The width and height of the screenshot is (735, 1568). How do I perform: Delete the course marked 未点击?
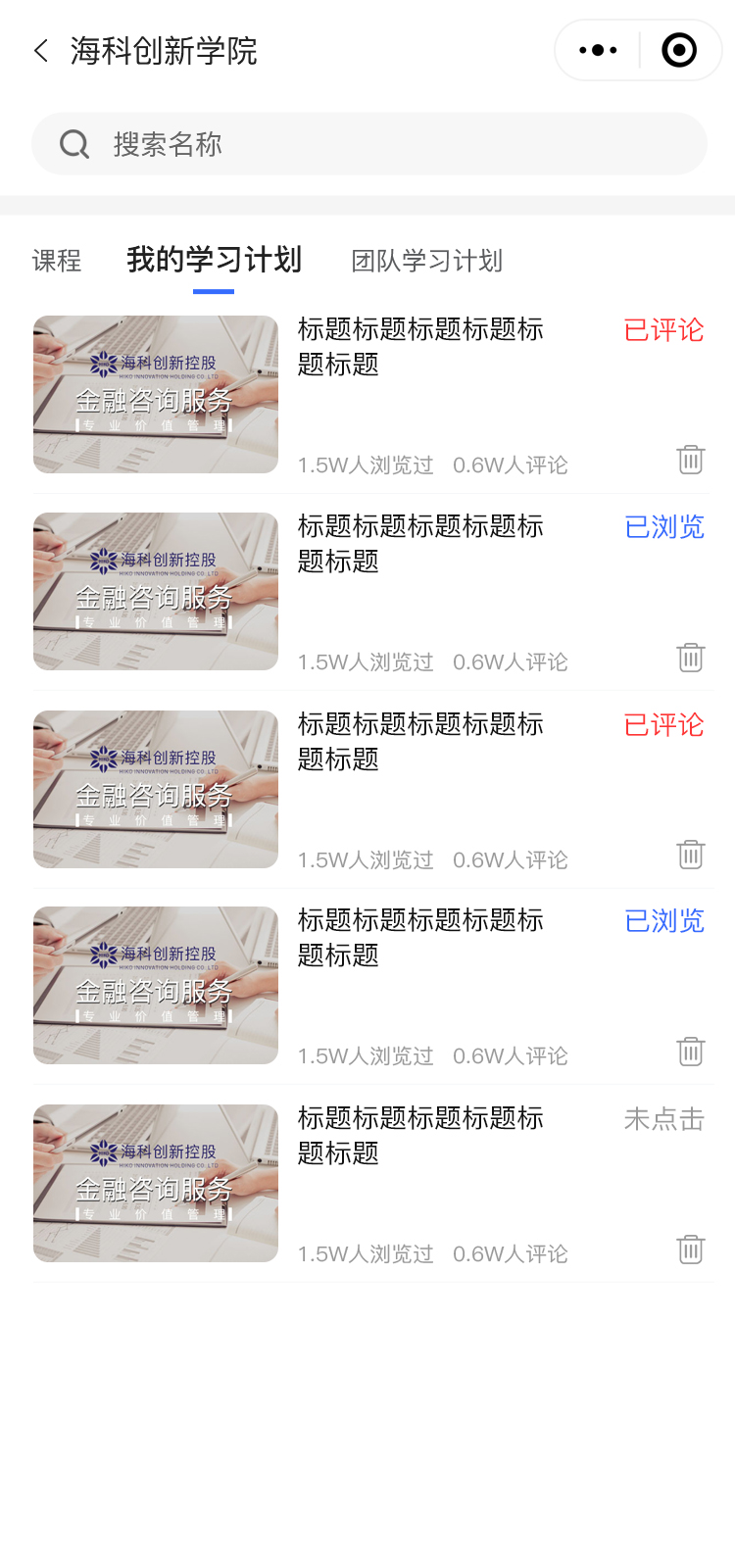click(691, 1249)
